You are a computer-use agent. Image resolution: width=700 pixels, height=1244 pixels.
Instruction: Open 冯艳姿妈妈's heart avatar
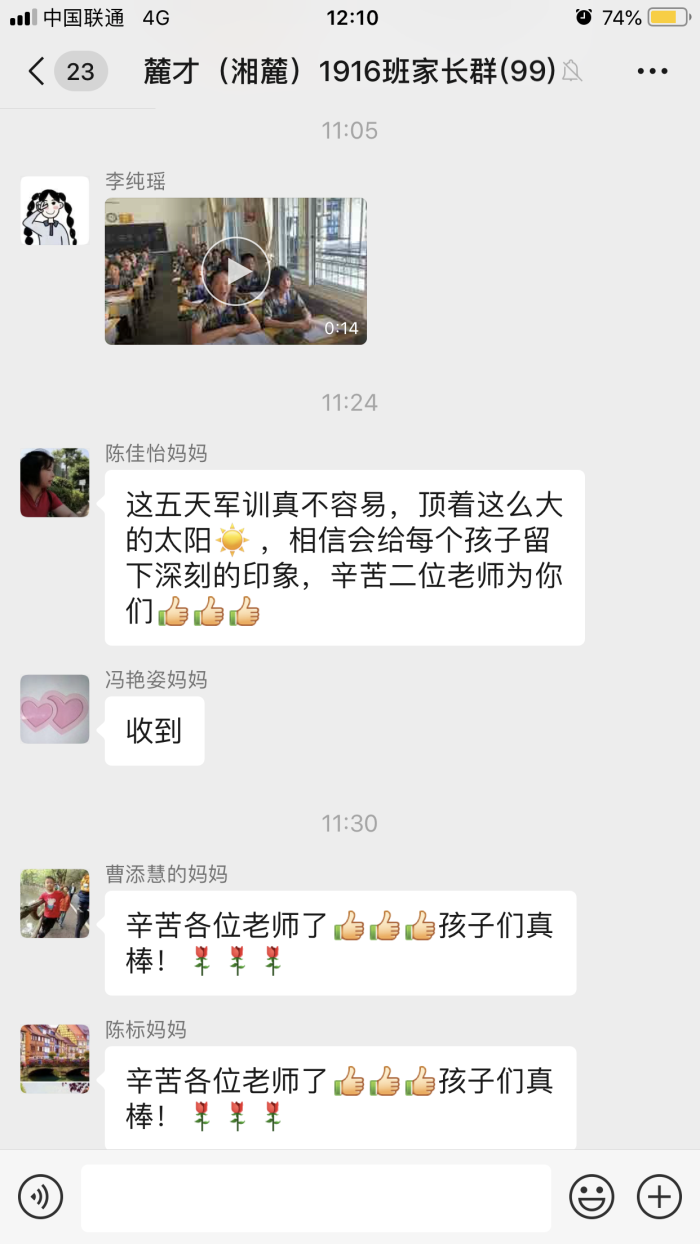(x=55, y=710)
